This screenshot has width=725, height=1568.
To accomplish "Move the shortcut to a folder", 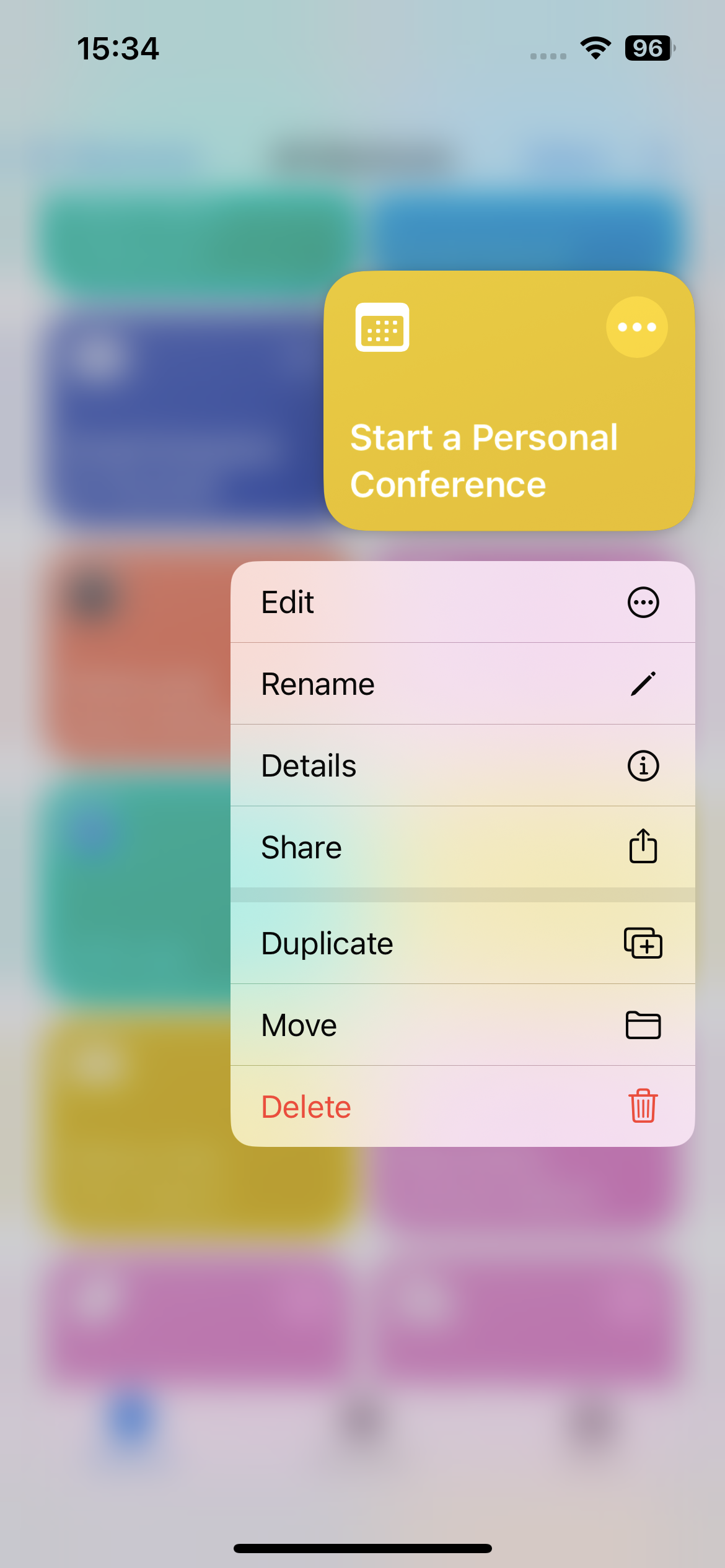I will click(x=462, y=1025).
